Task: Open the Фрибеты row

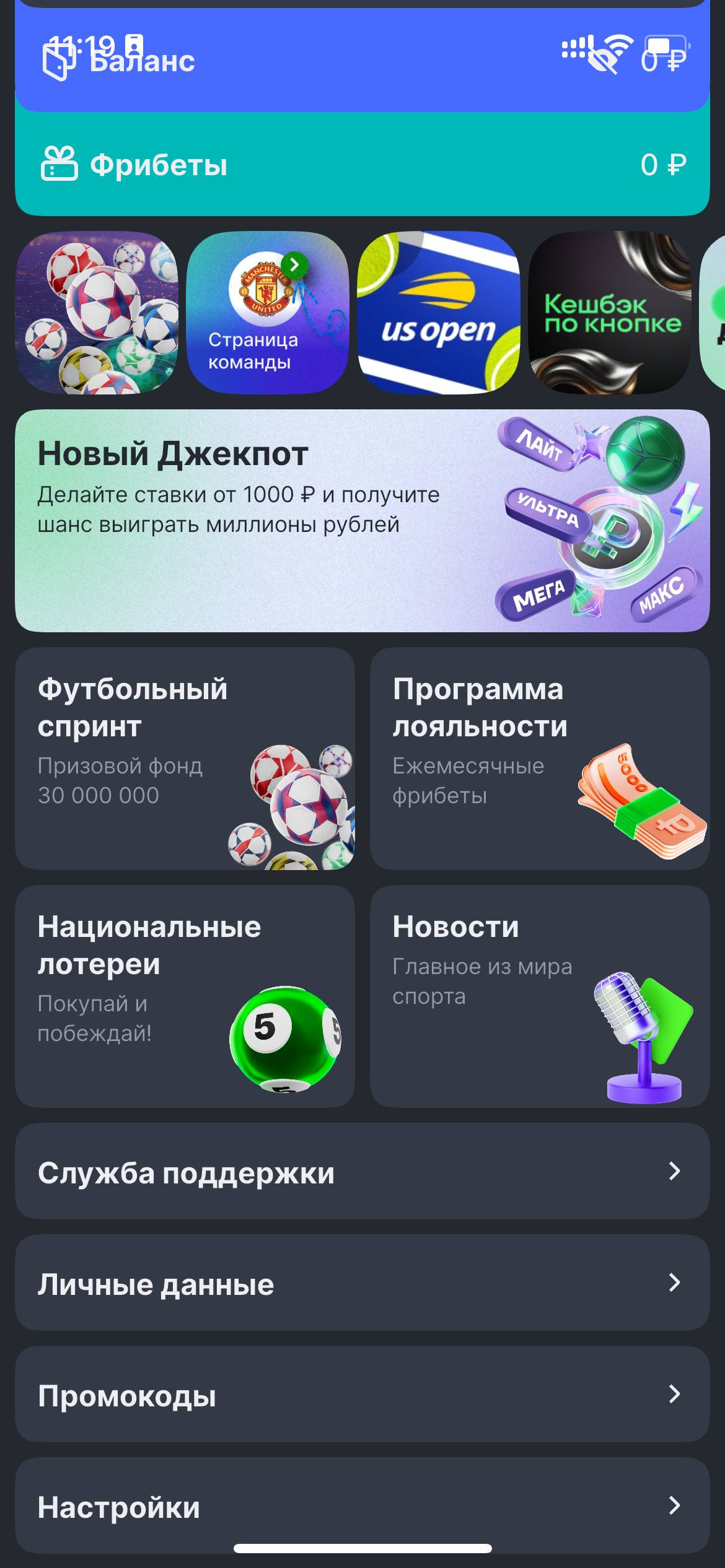Action: click(362, 165)
